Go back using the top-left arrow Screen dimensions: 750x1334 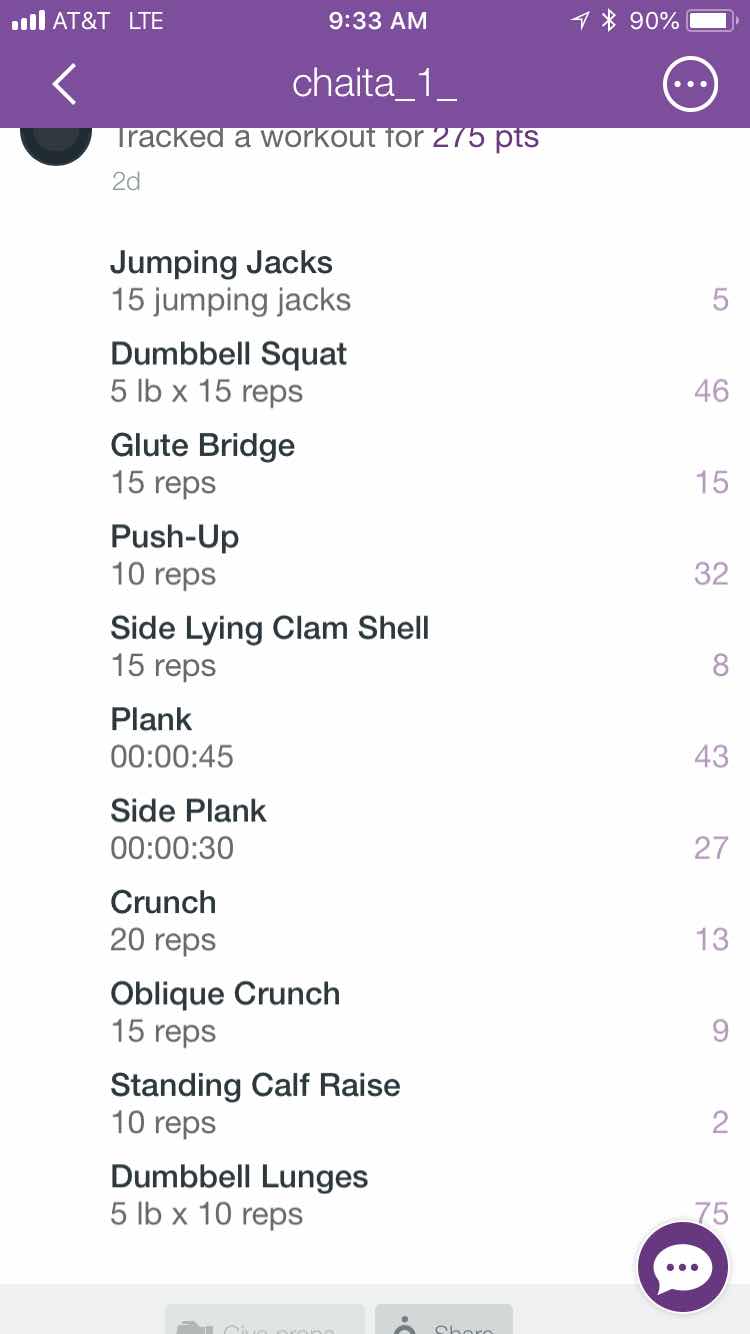click(64, 84)
